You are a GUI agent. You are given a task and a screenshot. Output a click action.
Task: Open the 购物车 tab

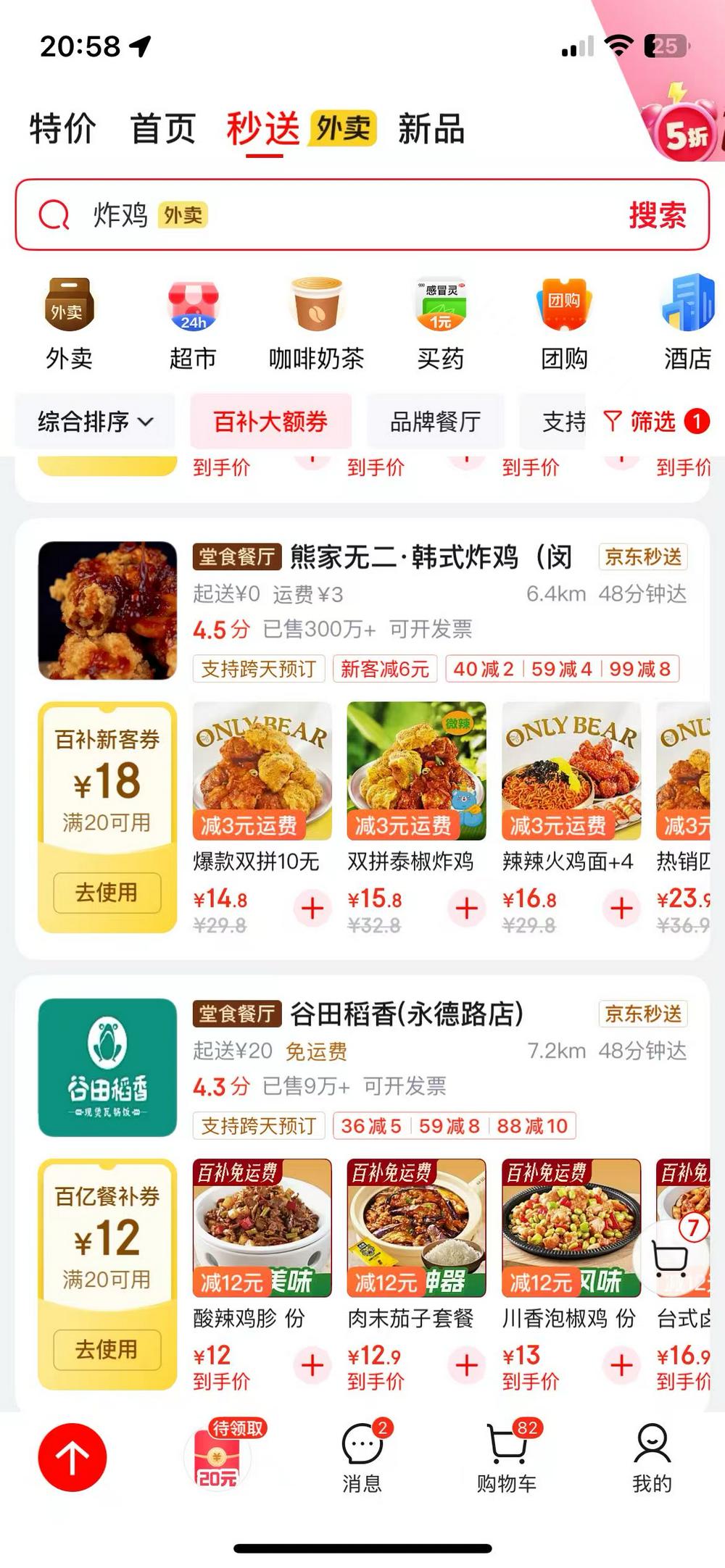click(507, 1457)
